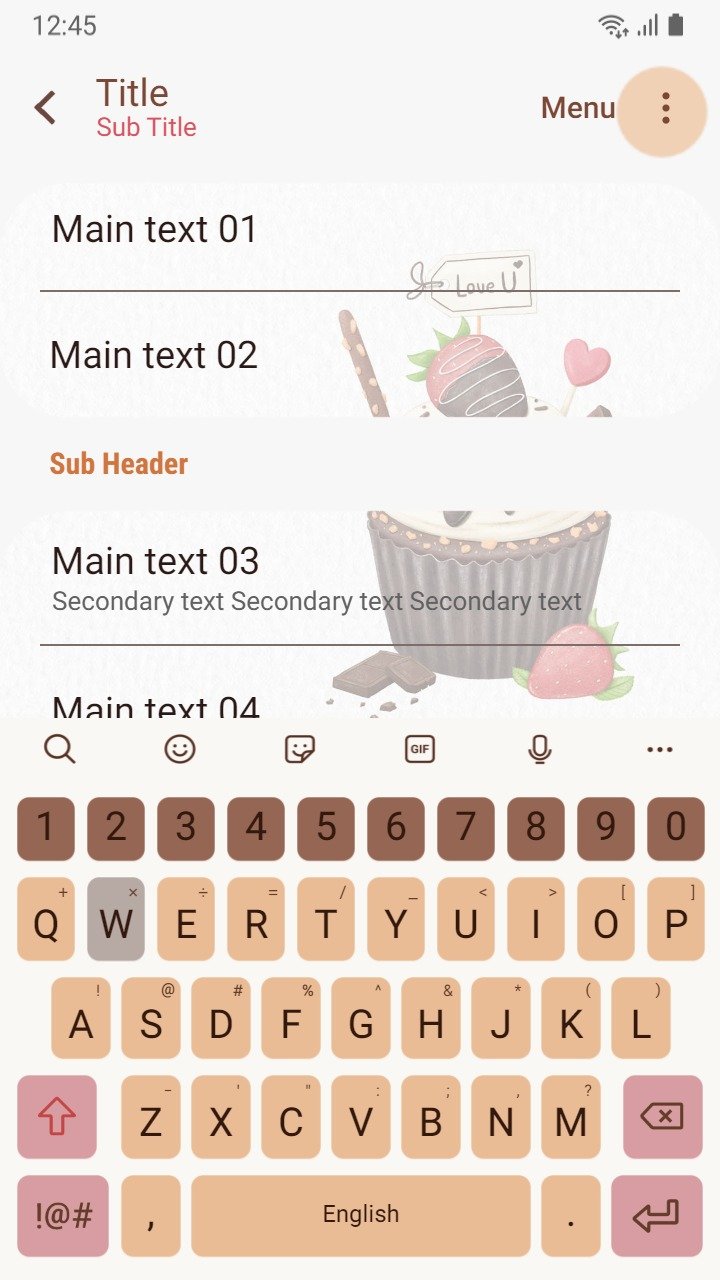Image resolution: width=720 pixels, height=1280 pixels.
Task: Tap the English space bar
Action: coord(361,1215)
